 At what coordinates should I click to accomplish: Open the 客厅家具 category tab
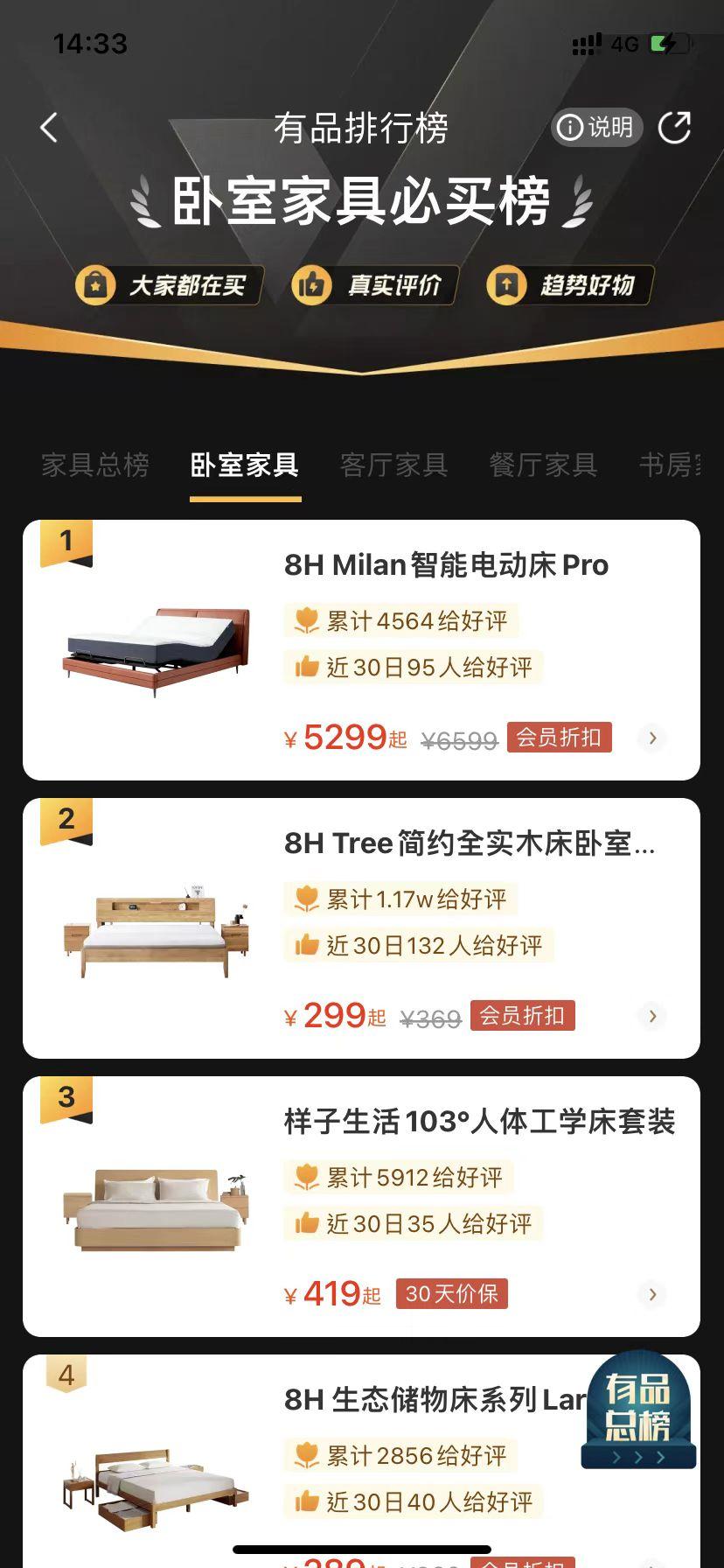[x=394, y=465]
